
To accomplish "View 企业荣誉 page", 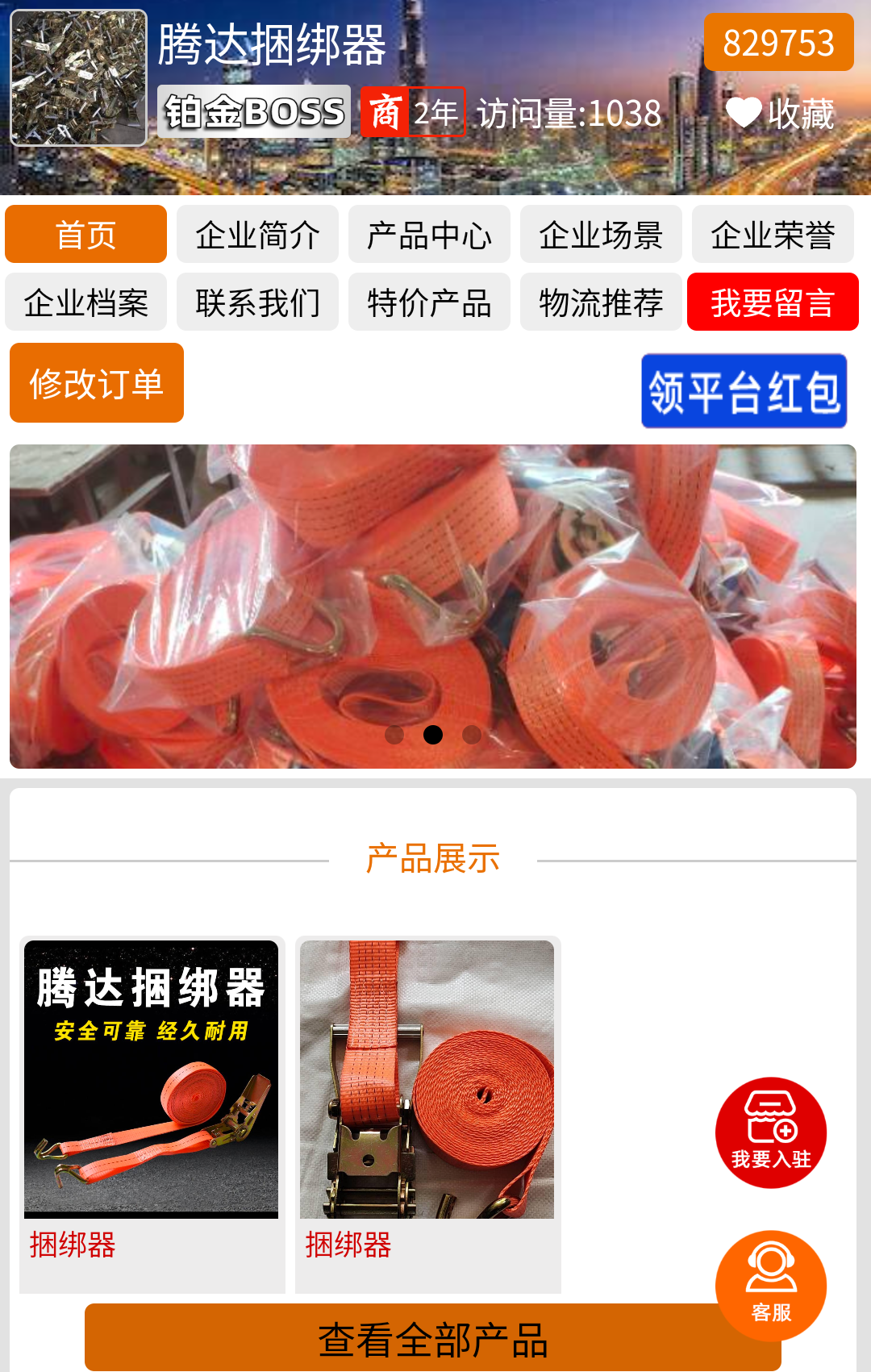I will tap(773, 235).
